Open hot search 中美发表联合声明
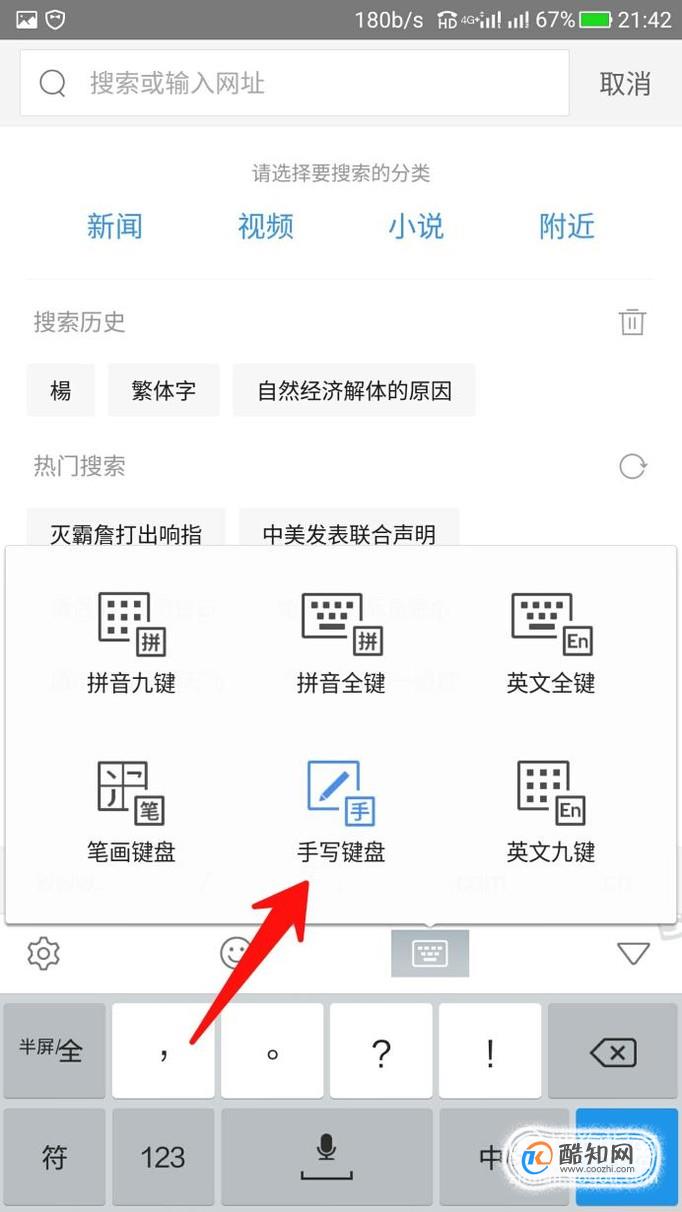682x1212 pixels. tap(349, 534)
